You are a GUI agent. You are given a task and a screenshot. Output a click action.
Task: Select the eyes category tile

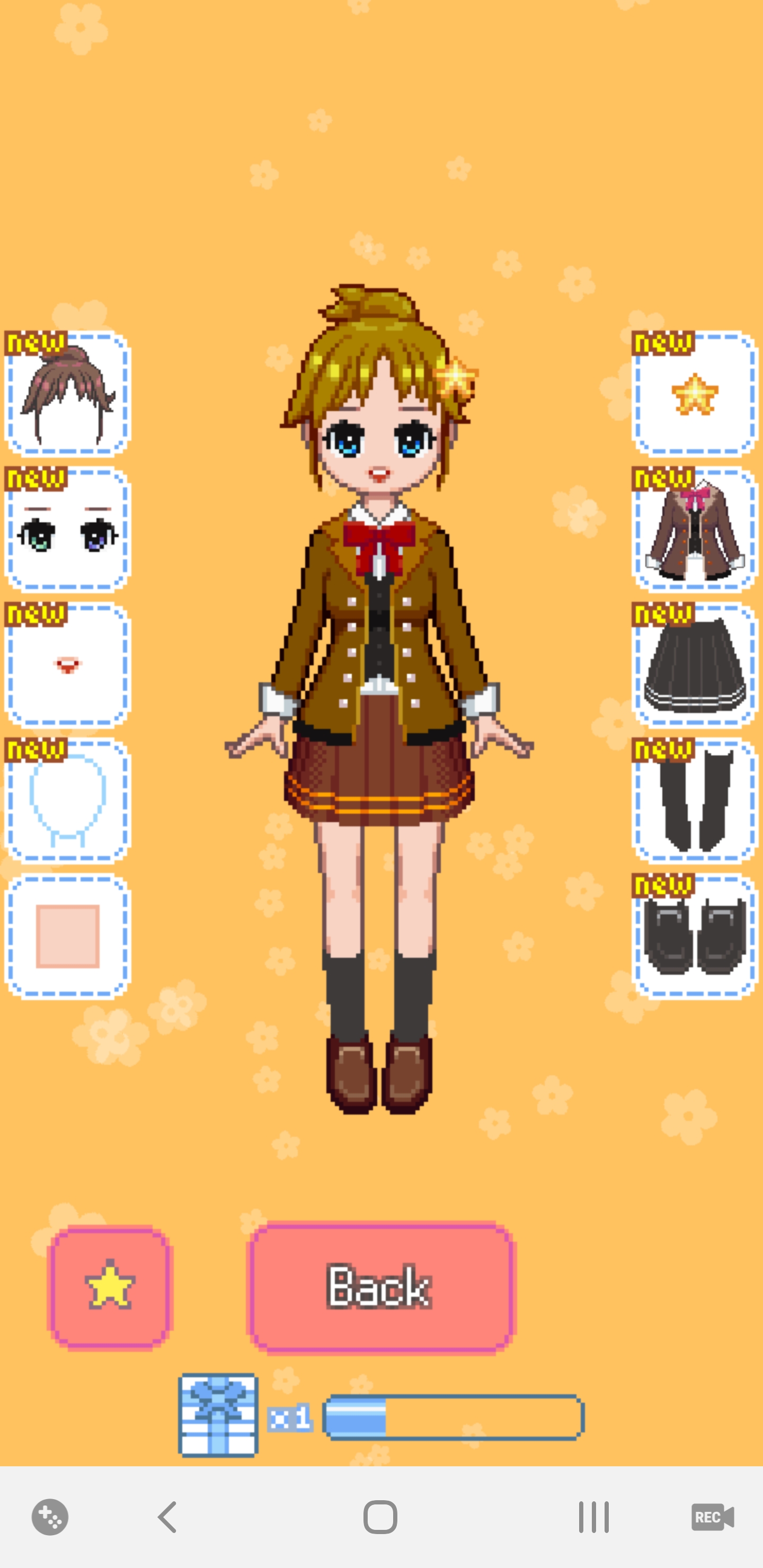coord(68,530)
